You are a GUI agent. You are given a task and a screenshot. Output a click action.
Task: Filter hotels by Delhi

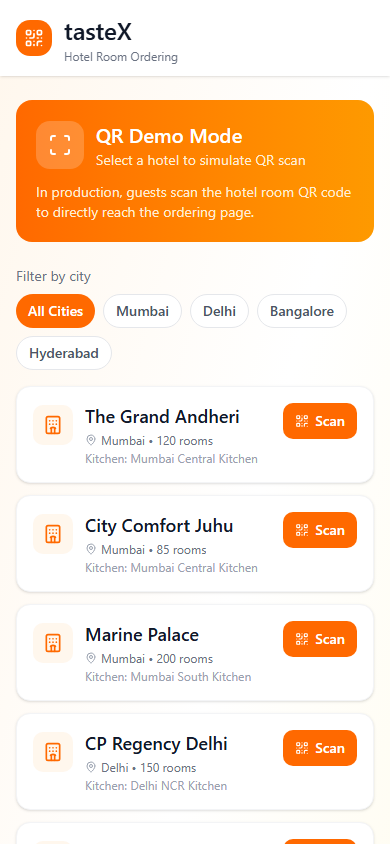click(x=219, y=311)
